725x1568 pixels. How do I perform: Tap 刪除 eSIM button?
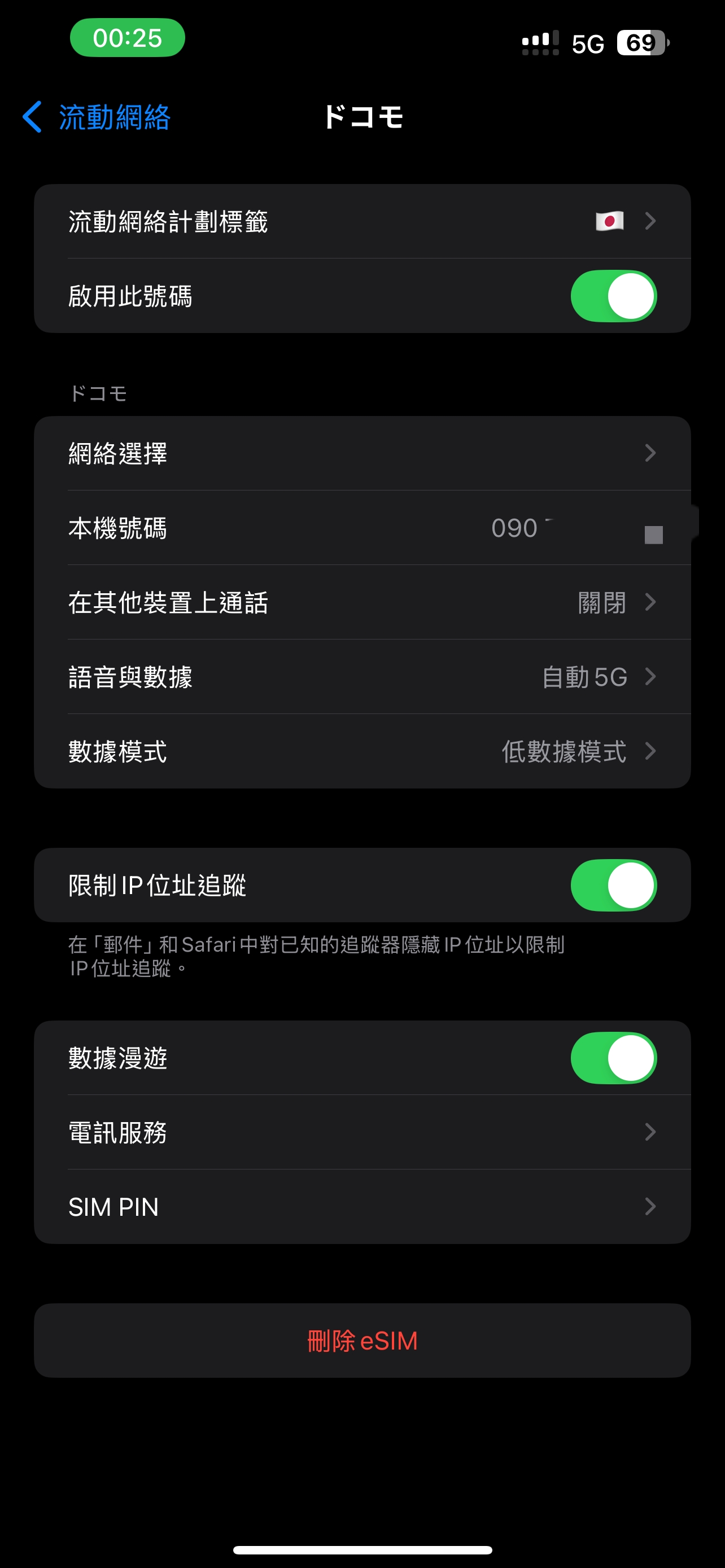tap(361, 1341)
